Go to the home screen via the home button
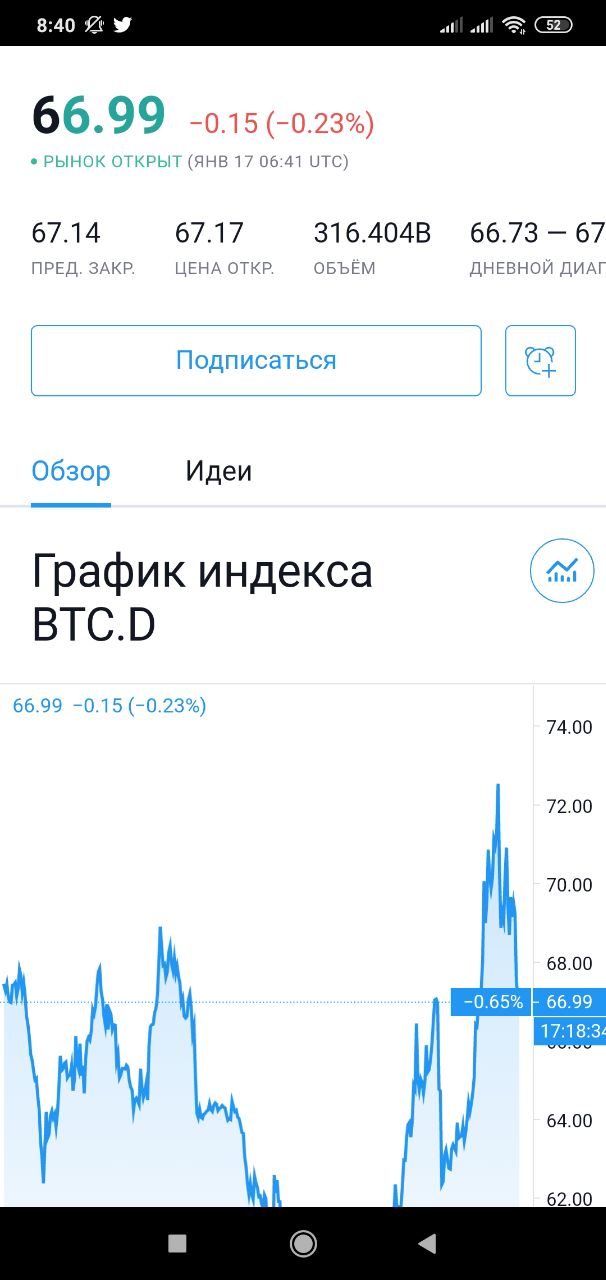The height and width of the screenshot is (1280, 606). tap(303, 1243)
